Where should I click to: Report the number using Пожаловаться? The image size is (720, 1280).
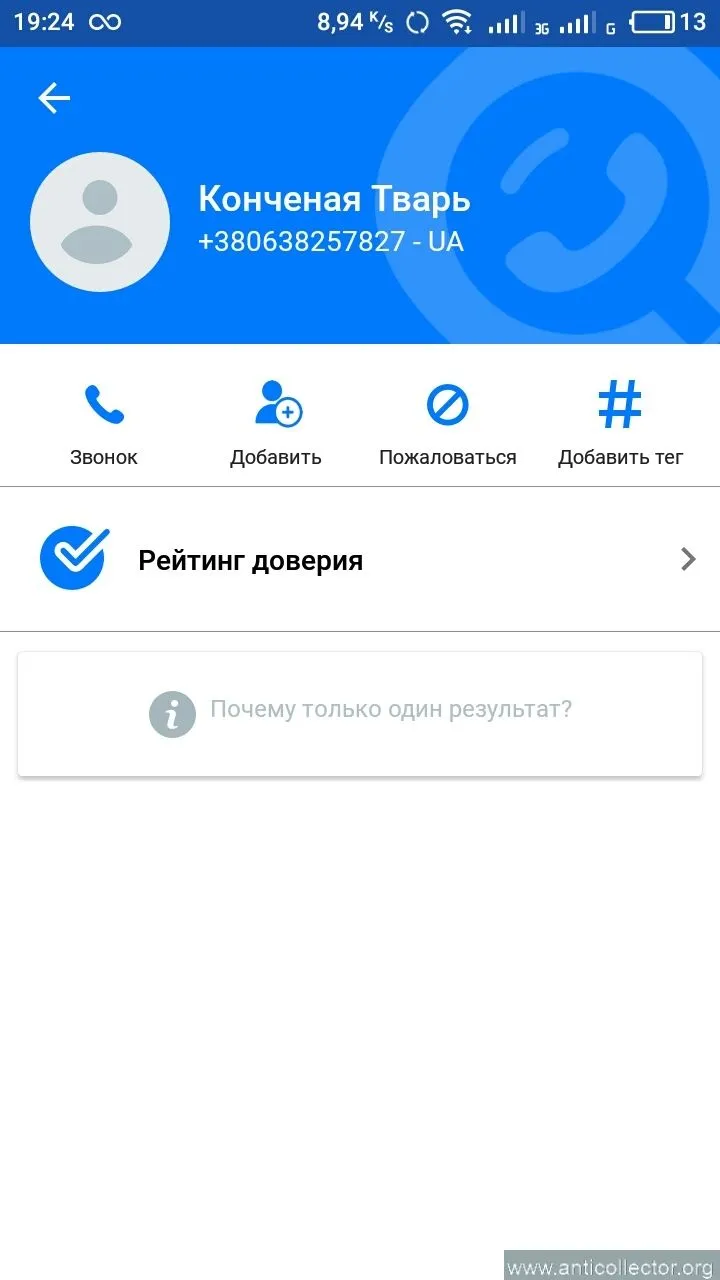448,424
